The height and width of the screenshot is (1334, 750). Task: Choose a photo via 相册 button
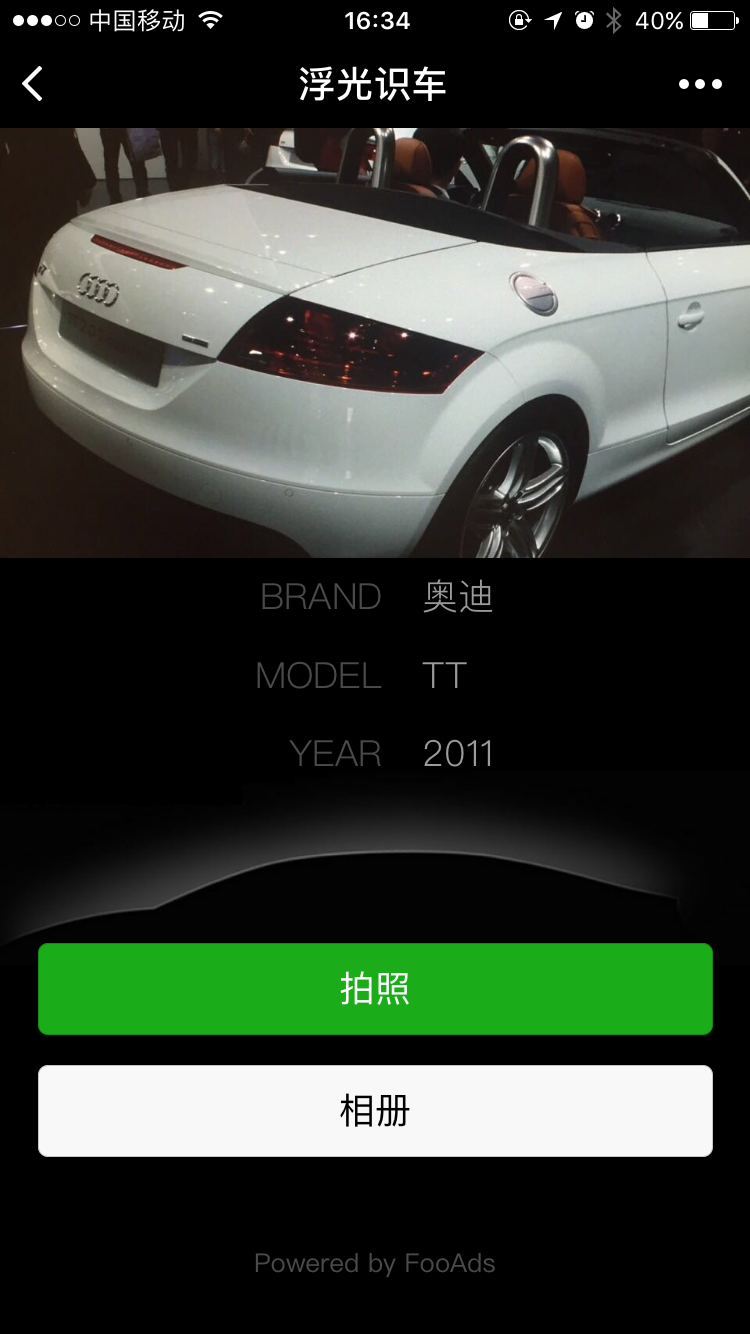tap(375, 1111)
